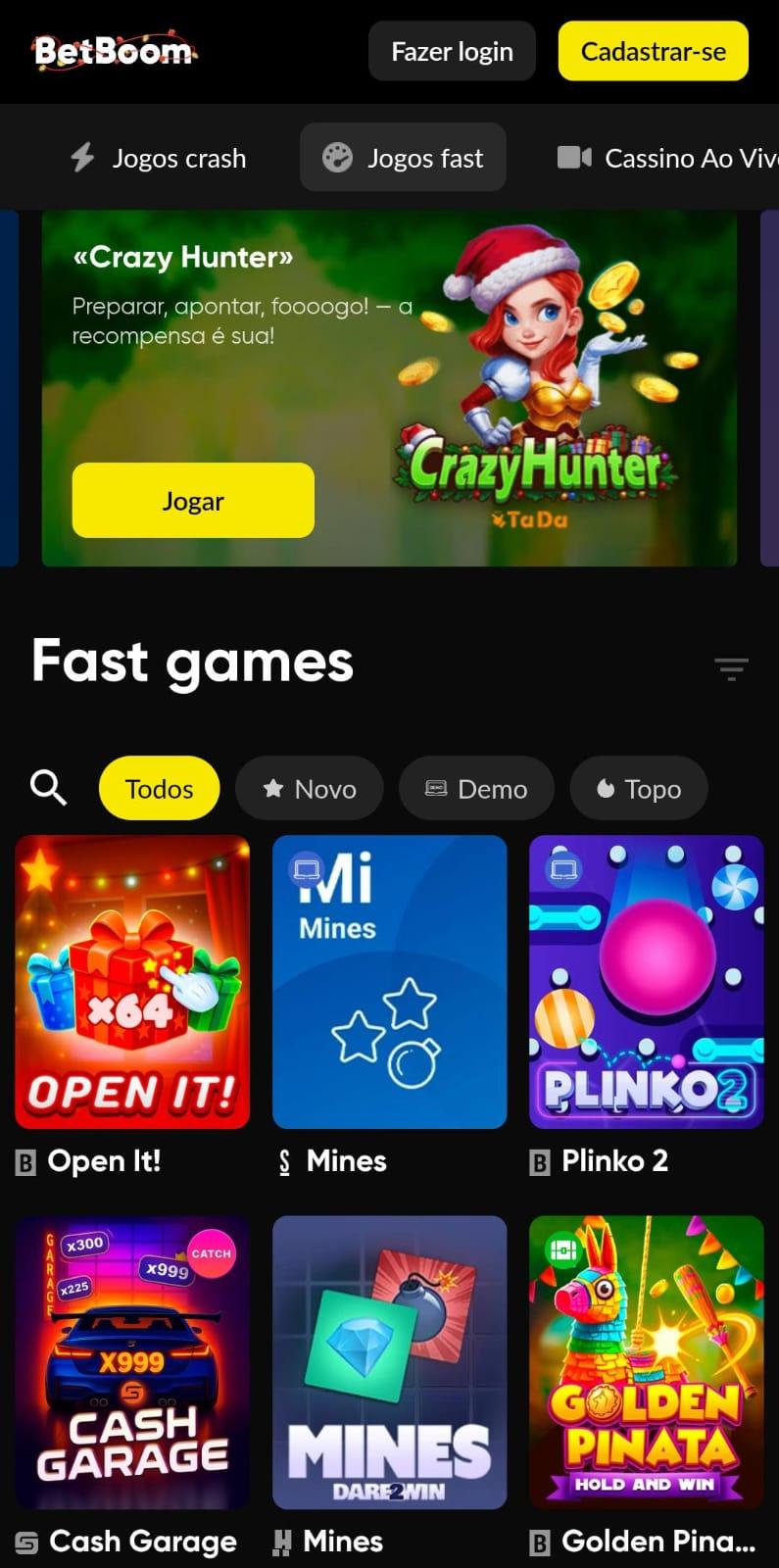
Task: Launch the Golden Pinata game tile
Action: click(646, 1362)
